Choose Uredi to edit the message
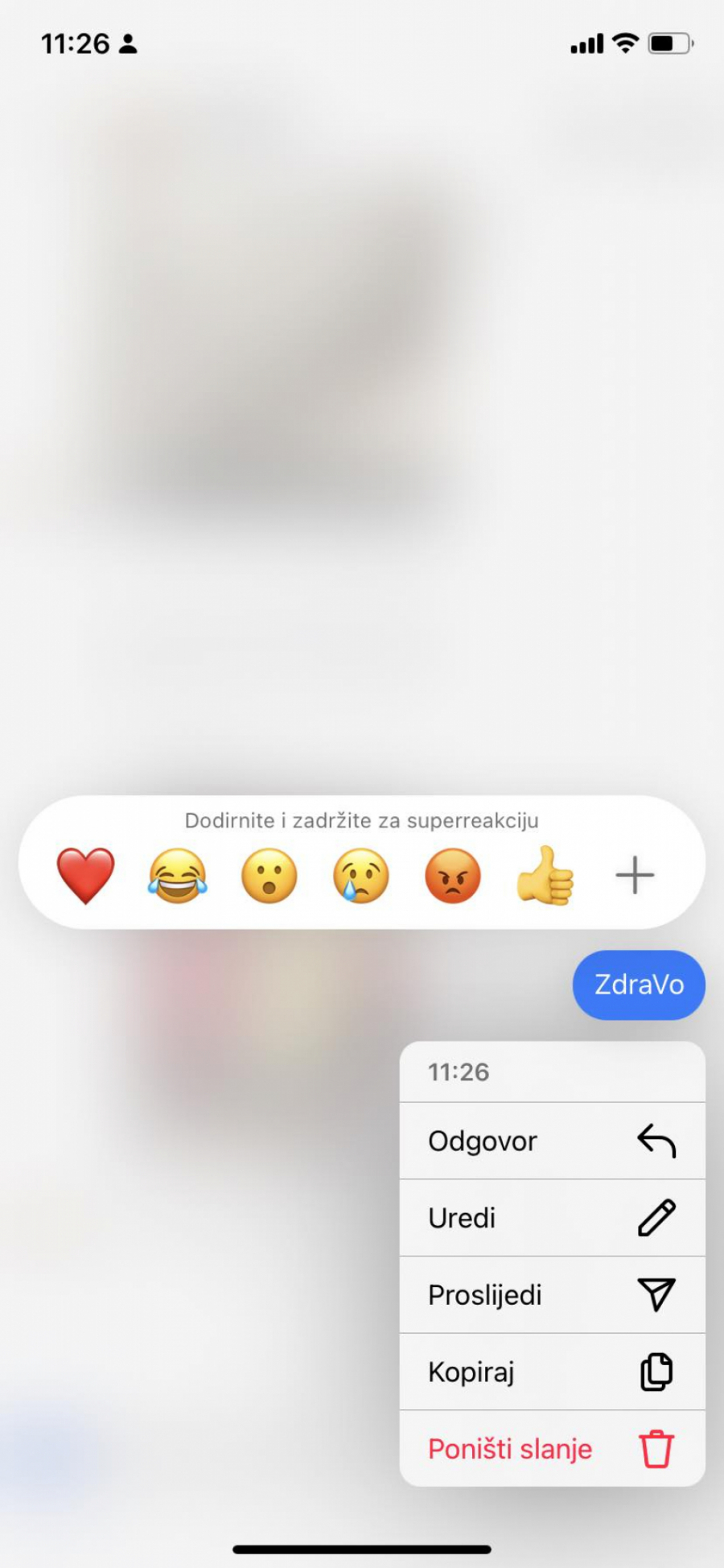724x1568 pixels. [552, 1218]
